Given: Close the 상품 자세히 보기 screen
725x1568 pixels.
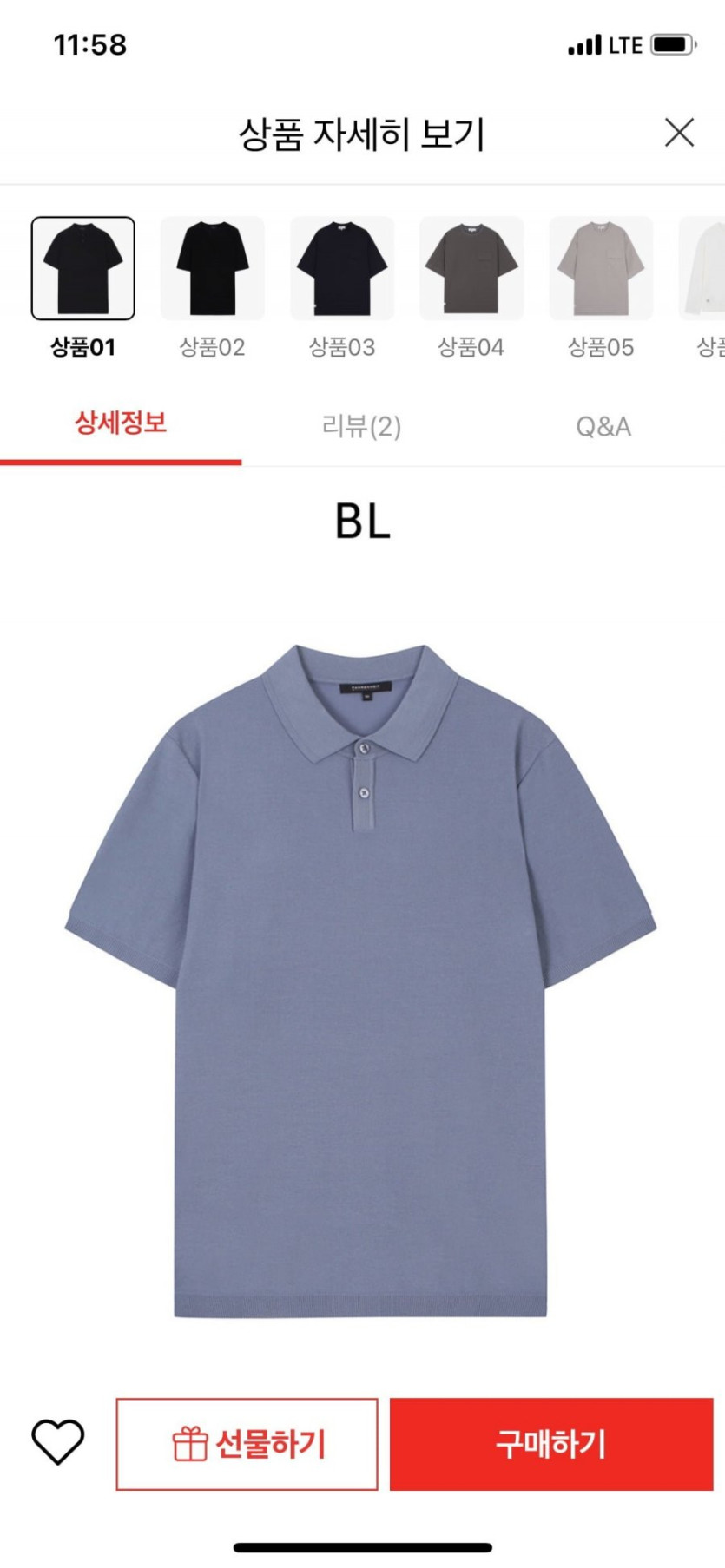Looking at the screenshot, I should click(x=678, y=133).
